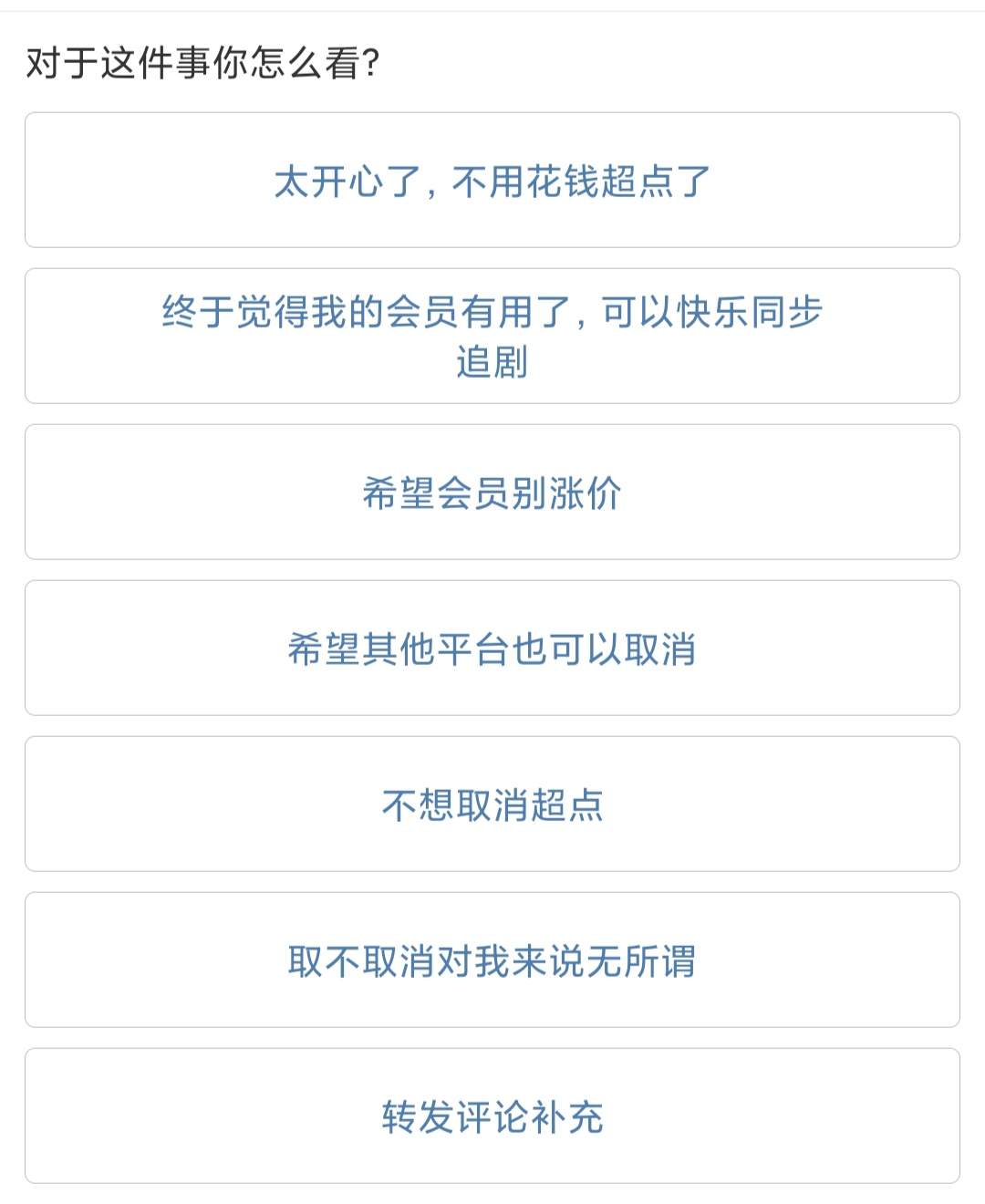Pick 希望其他平台也可以取消 option
The width and height of the screenshot is (985, 1204).
(493, 649)
